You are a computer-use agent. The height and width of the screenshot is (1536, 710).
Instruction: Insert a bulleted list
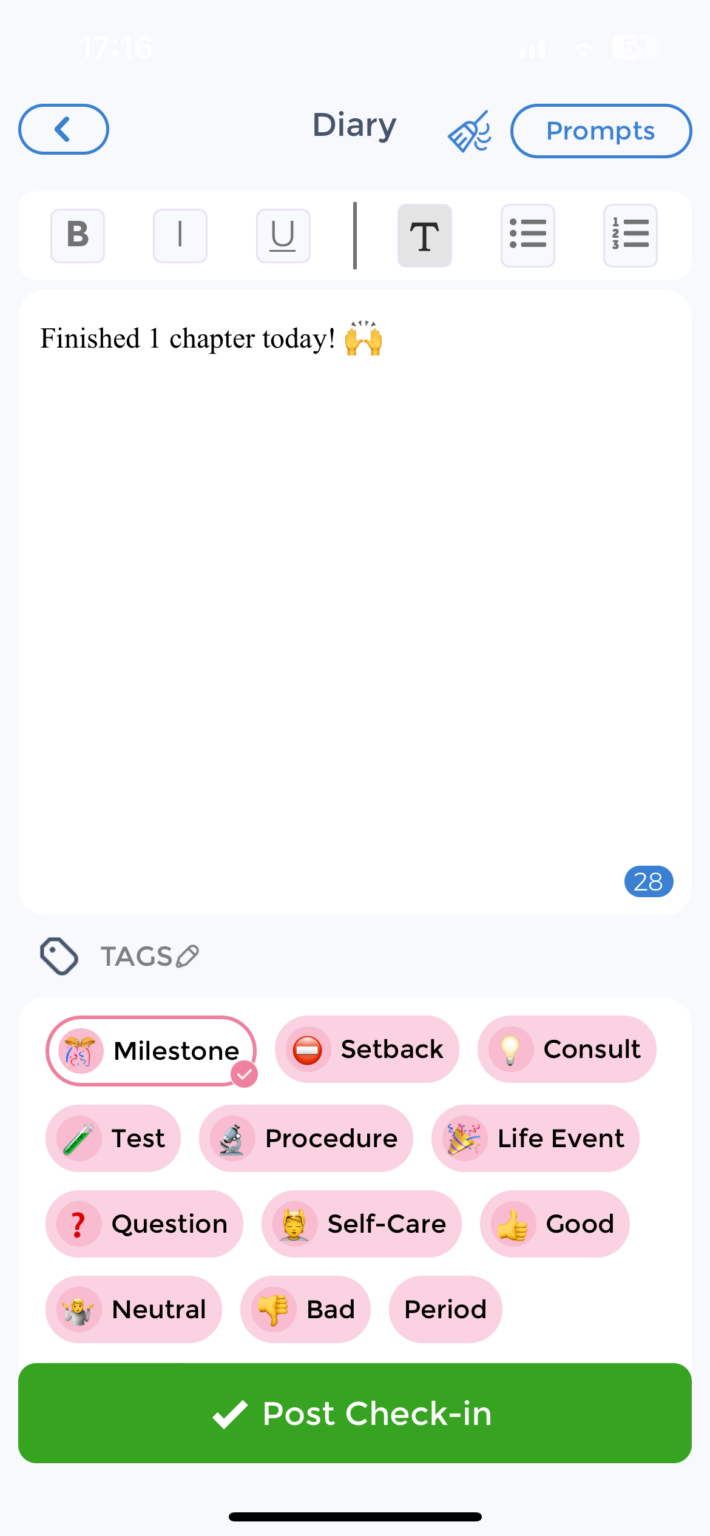tap(527, 236)
